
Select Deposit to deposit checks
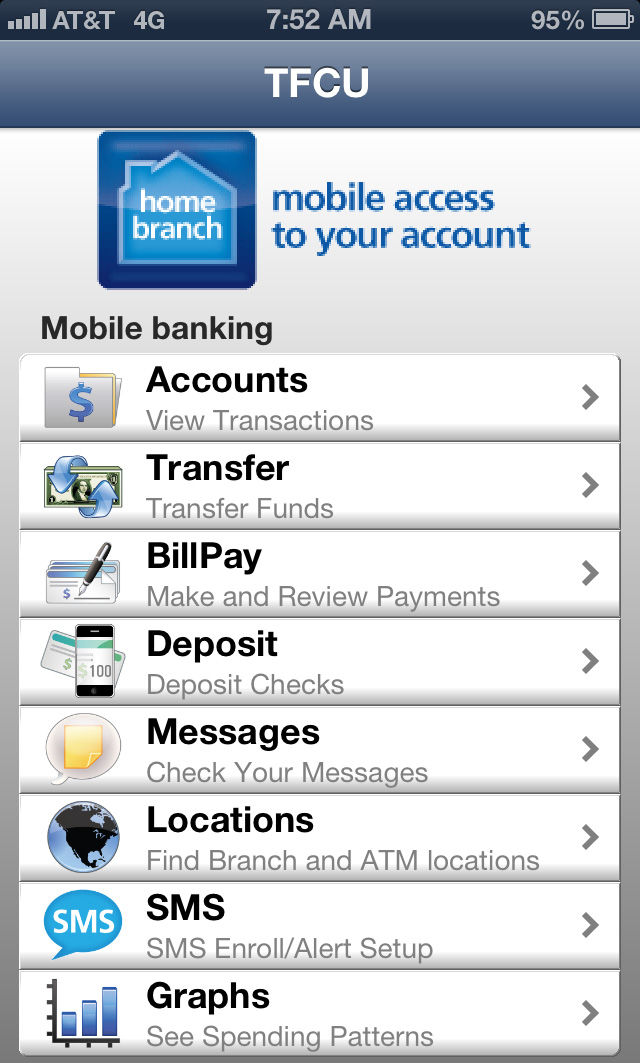click(320, 662)
